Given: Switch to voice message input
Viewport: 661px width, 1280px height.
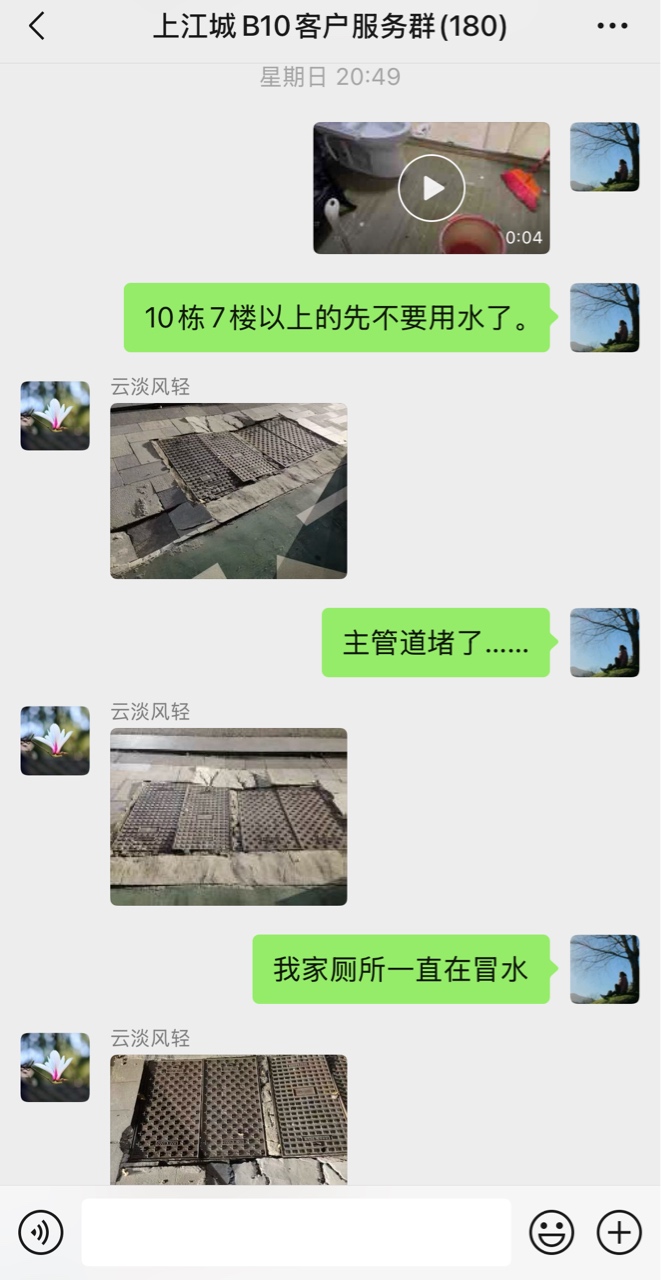Looking at the screenshot, I should (x=41, y=1232).
